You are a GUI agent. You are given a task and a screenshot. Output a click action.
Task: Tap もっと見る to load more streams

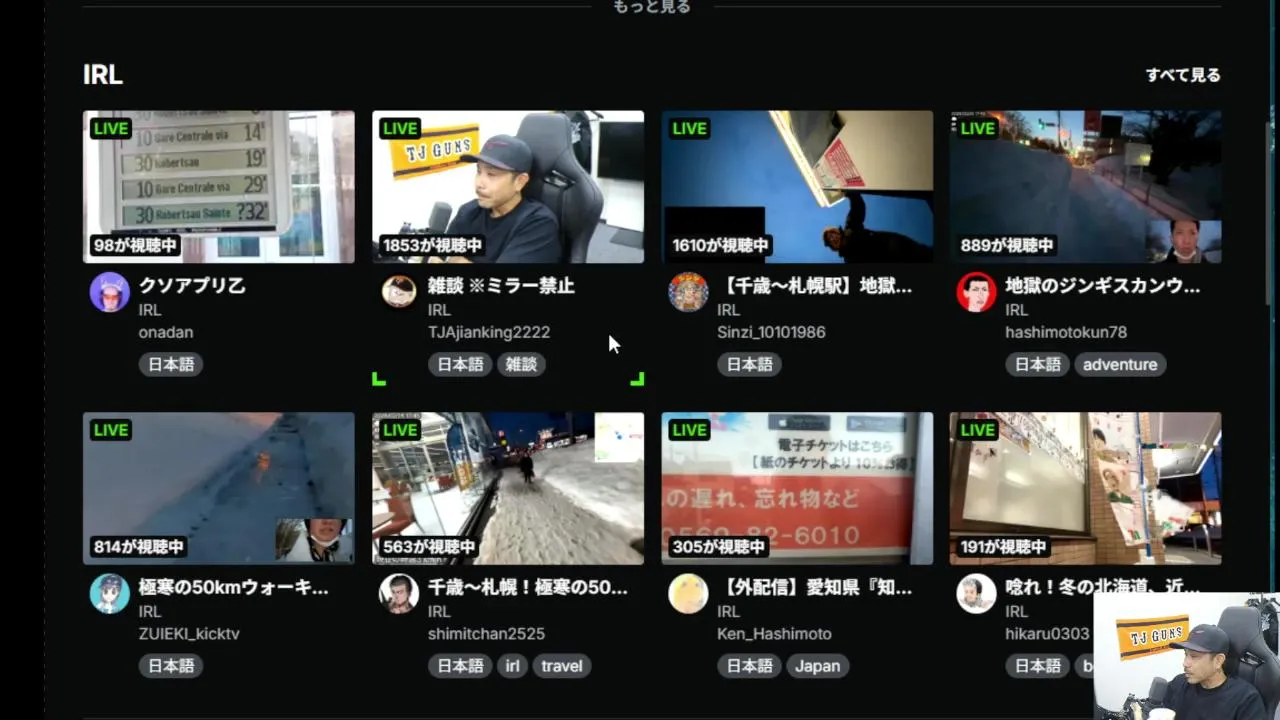coord(652,7)
